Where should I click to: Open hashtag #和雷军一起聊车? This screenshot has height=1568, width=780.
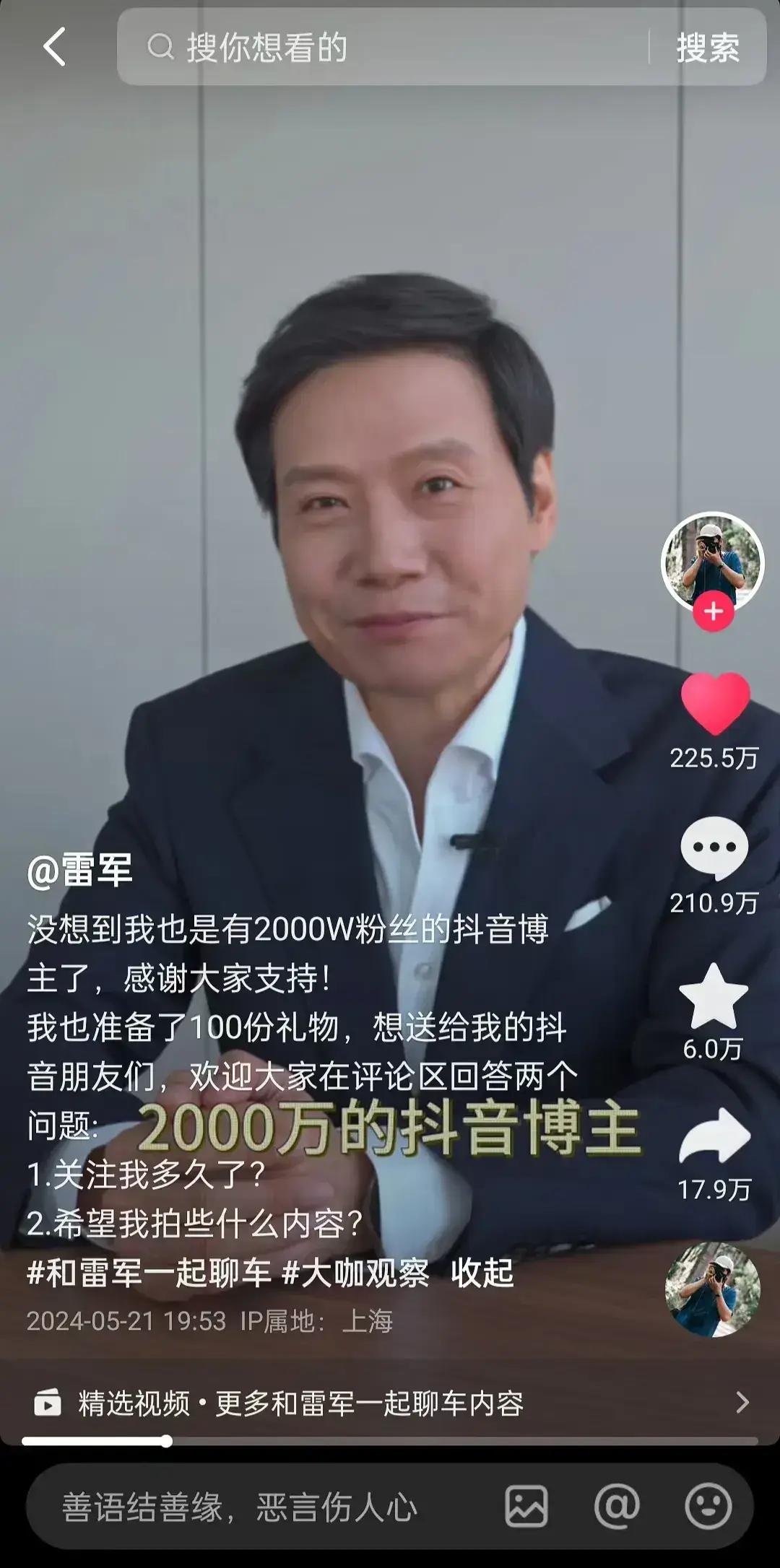pos(149,1273)
